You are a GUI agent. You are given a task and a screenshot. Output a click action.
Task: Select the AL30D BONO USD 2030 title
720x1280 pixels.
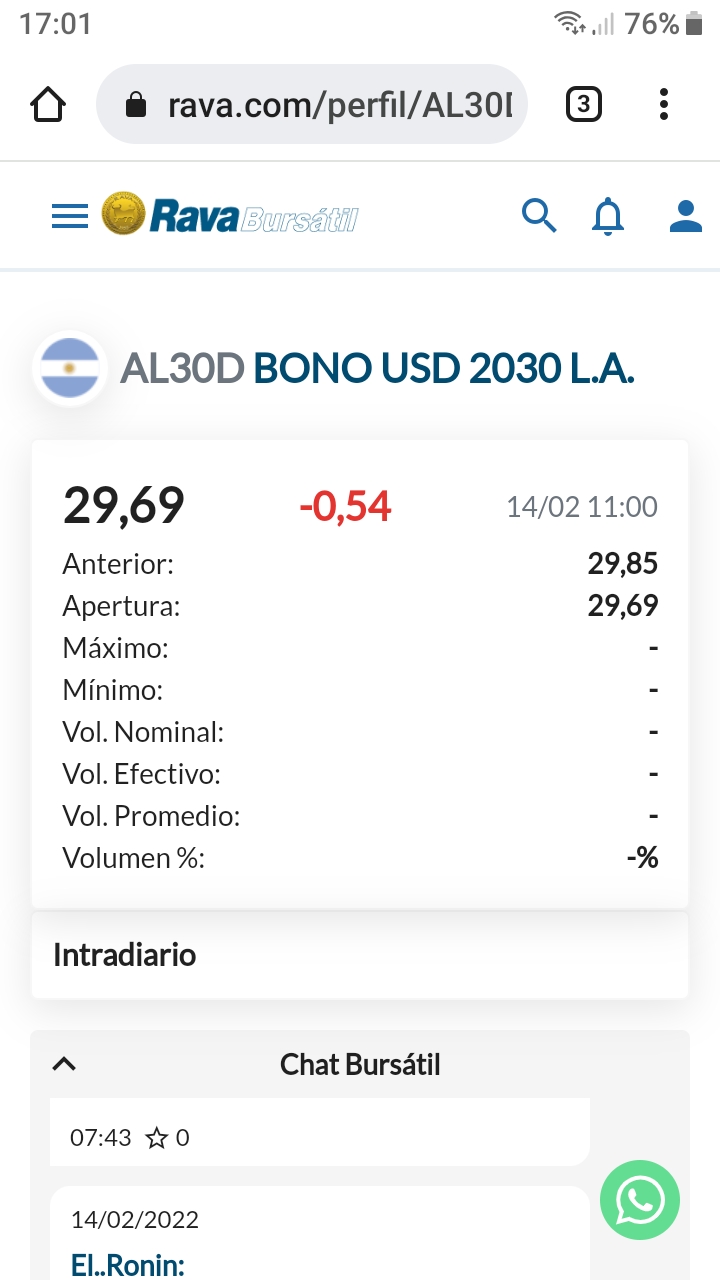coord(377,368)
